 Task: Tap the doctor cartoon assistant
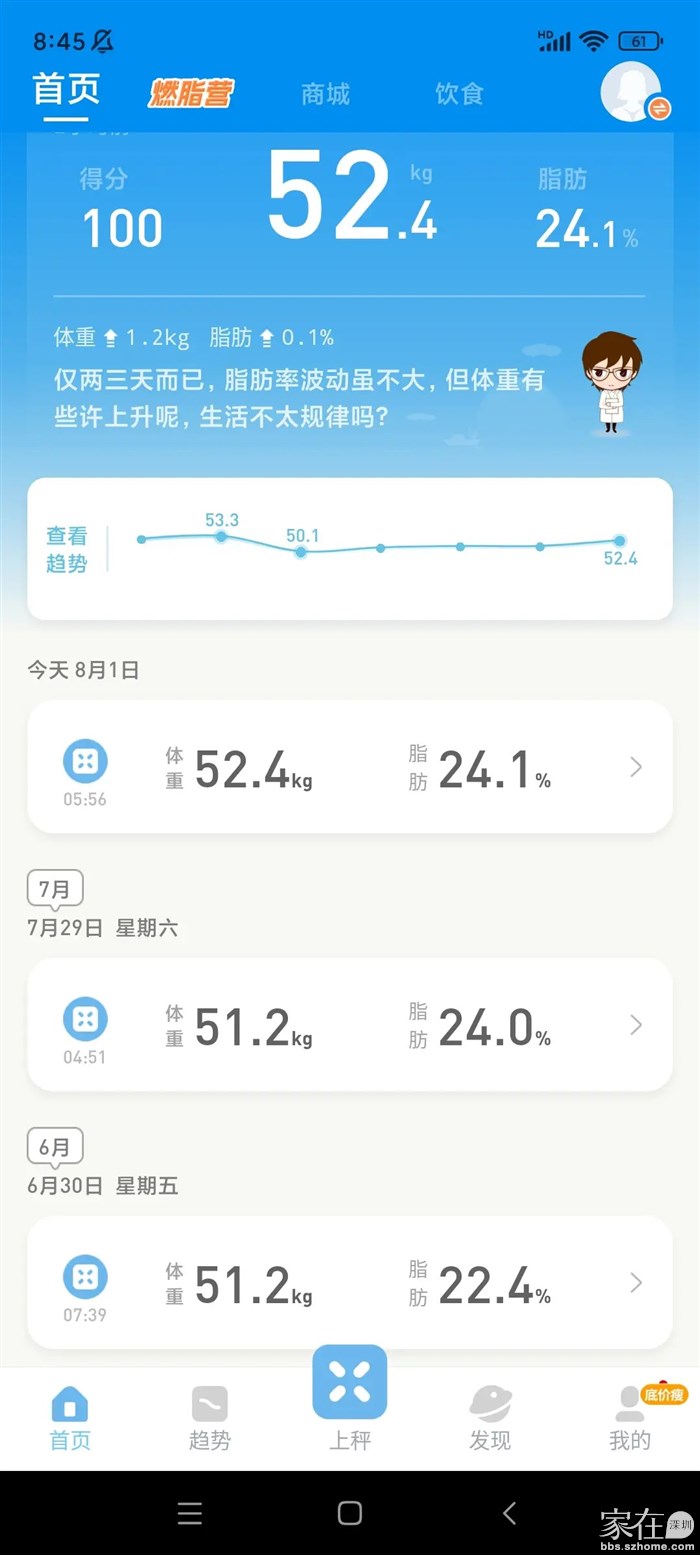point(611,382)
